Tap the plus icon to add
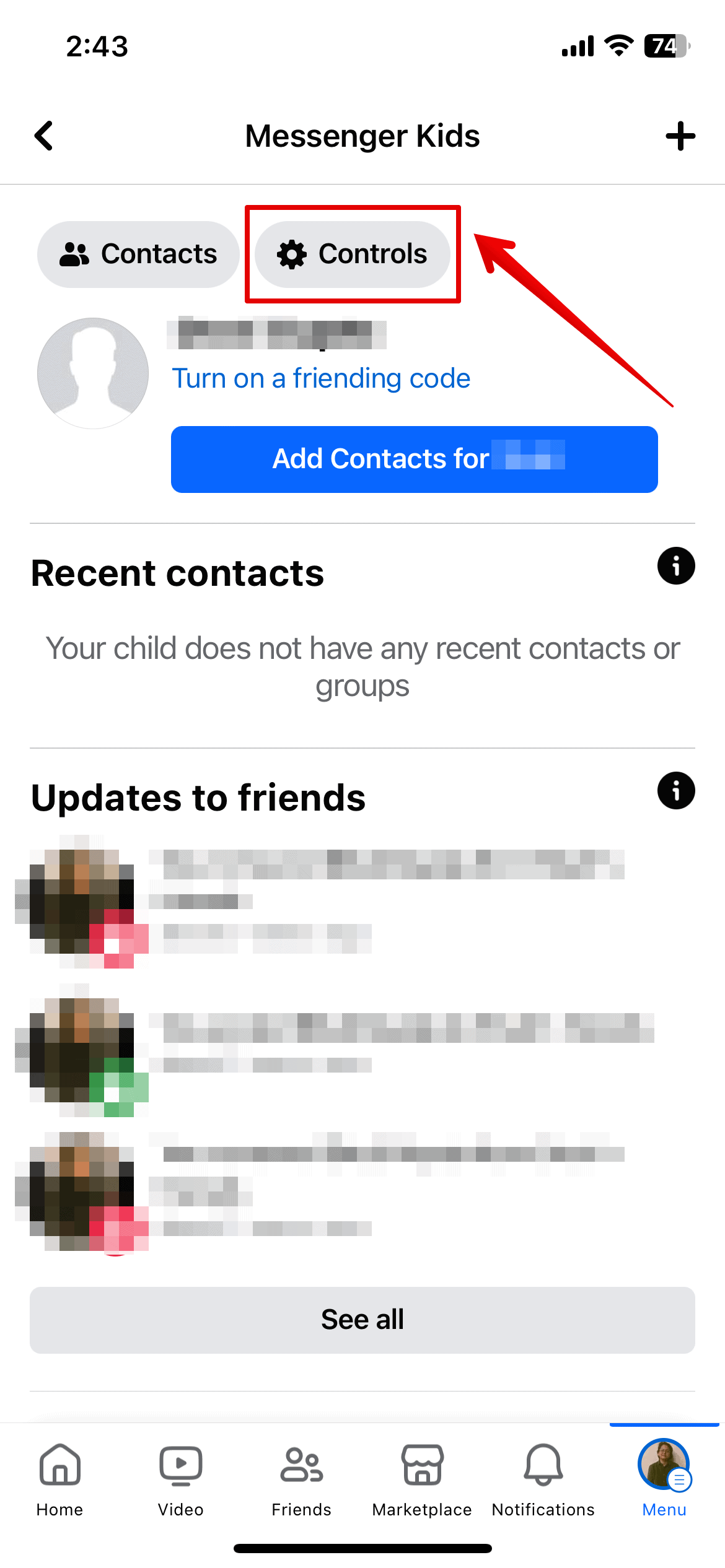This screenshot has height=1568, width=725. click(680, 136)
